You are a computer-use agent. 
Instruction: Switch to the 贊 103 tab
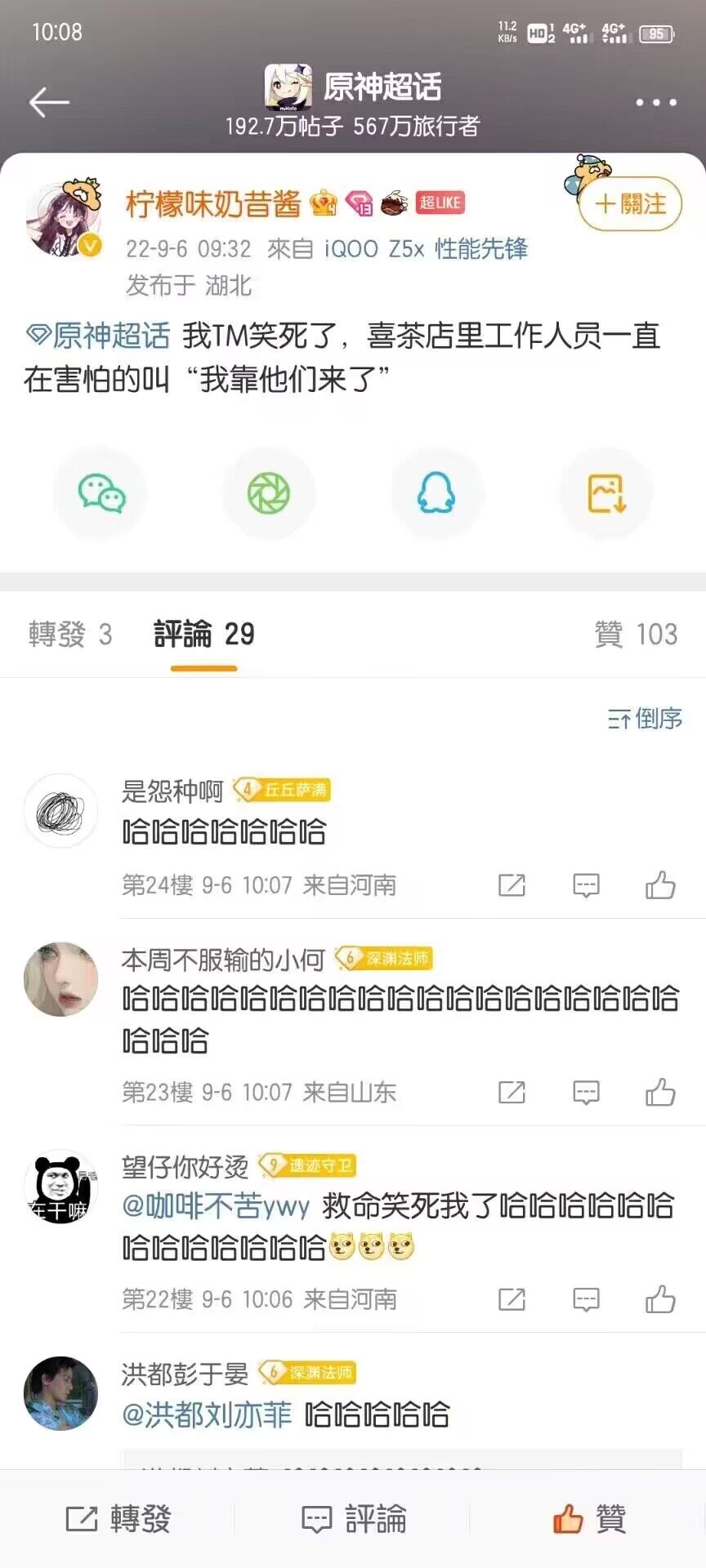pyautogui.click(x=636, y=635)
